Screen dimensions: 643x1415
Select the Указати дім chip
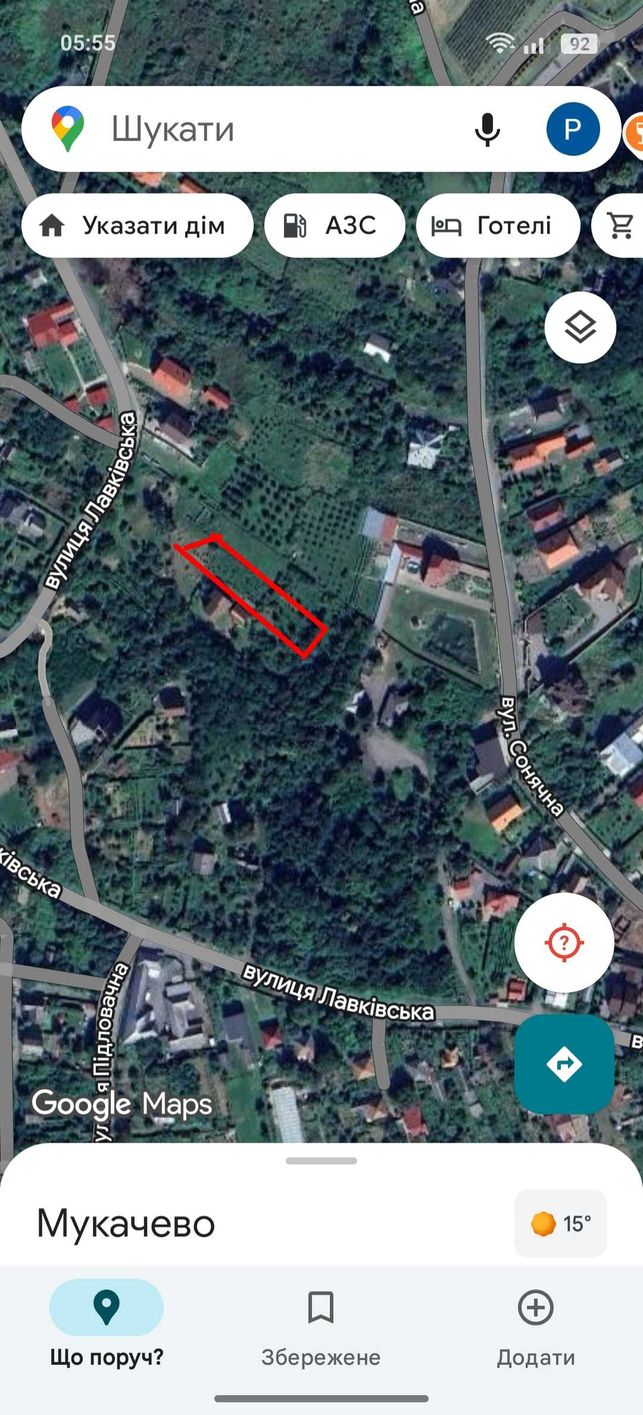(x=138, y=226)
